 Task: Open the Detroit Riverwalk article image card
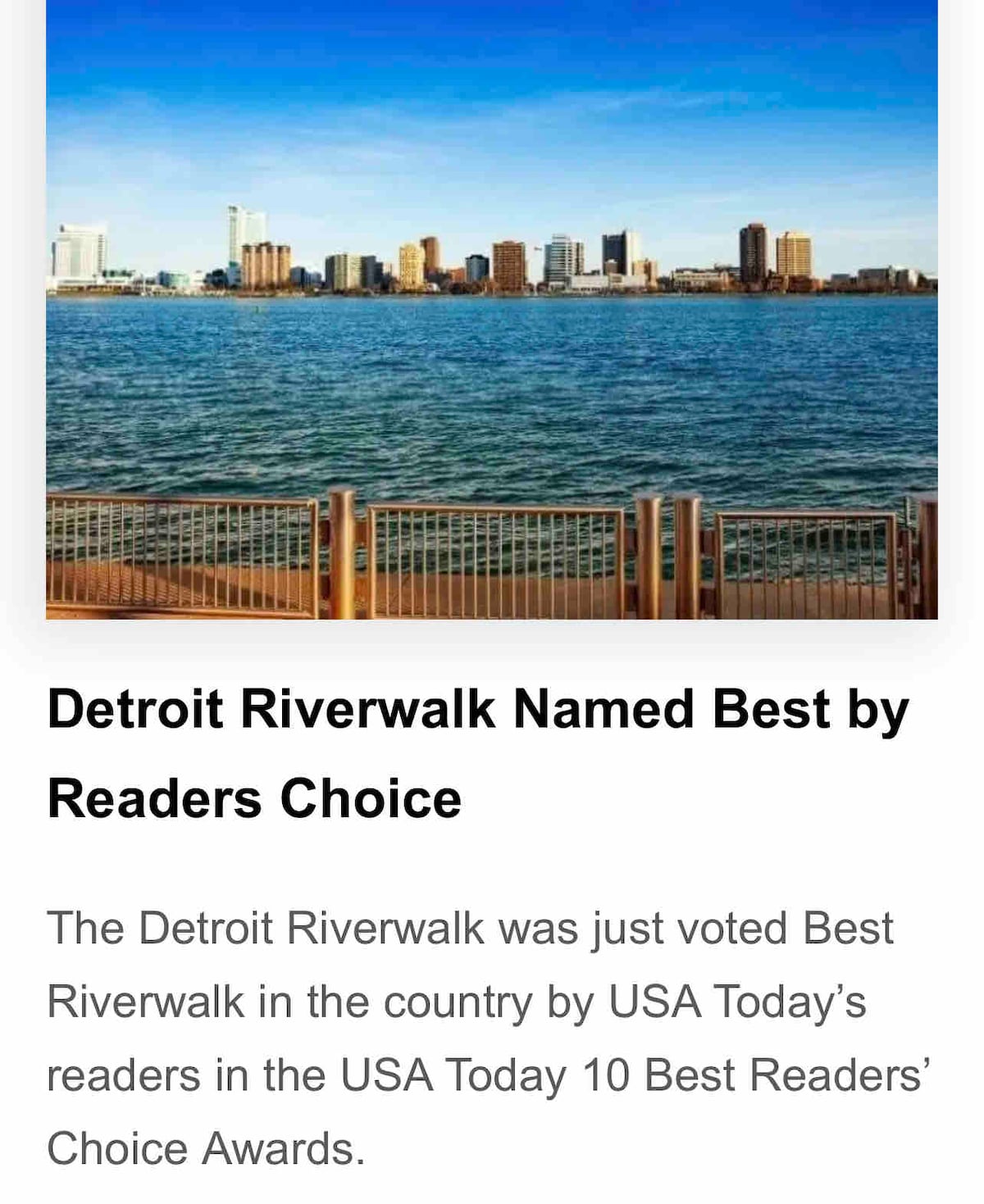pos(492,309)
